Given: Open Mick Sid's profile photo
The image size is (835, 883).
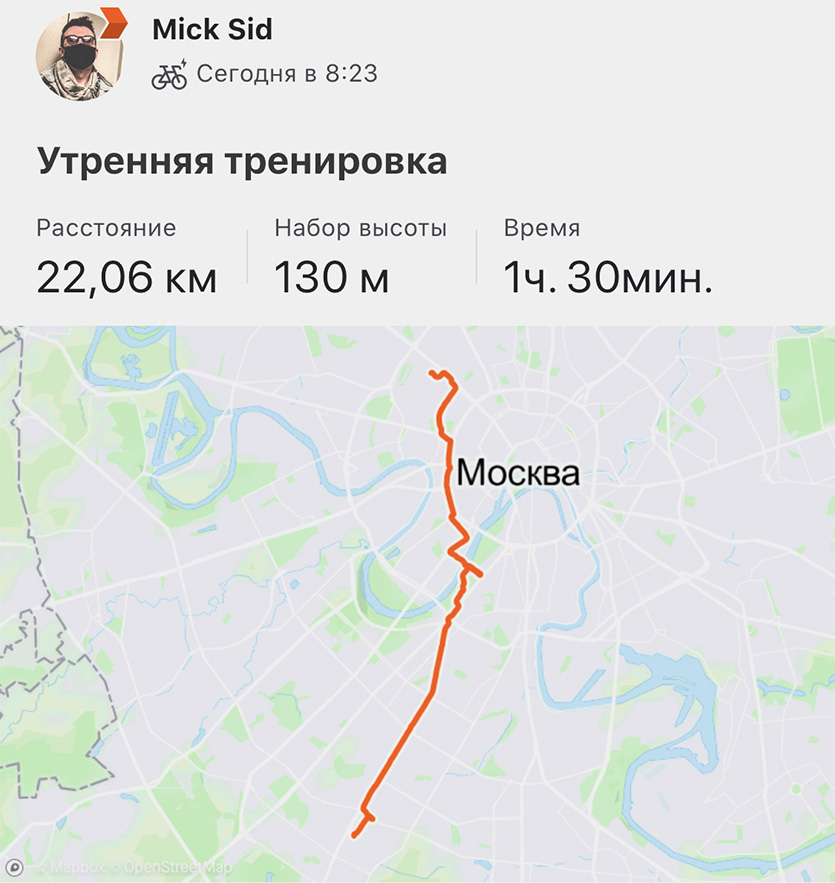Looking at the screenshot, I should tap(75, 56).
